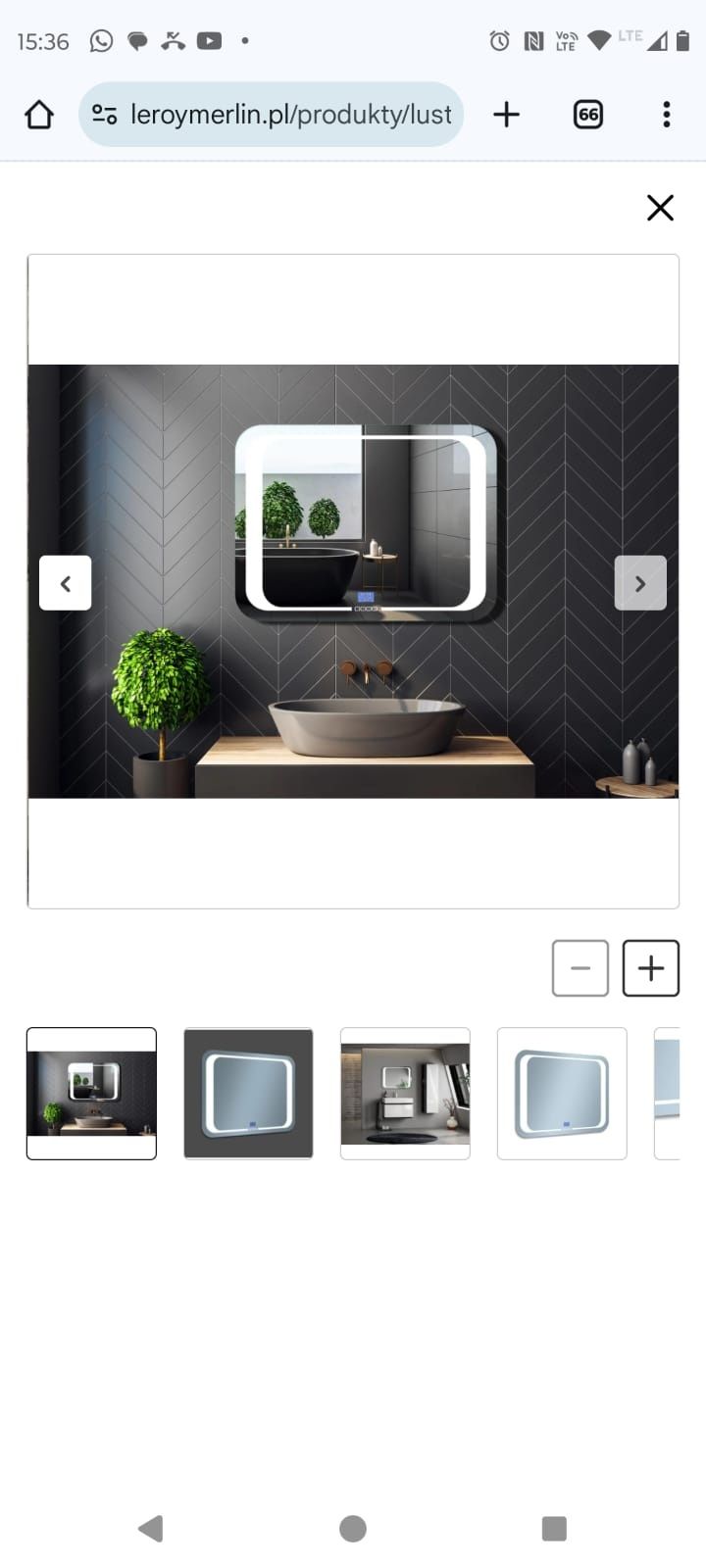Screen dimensions: 706x1568
Task: Zoom out with the minus button
Action: pos(580,968)
